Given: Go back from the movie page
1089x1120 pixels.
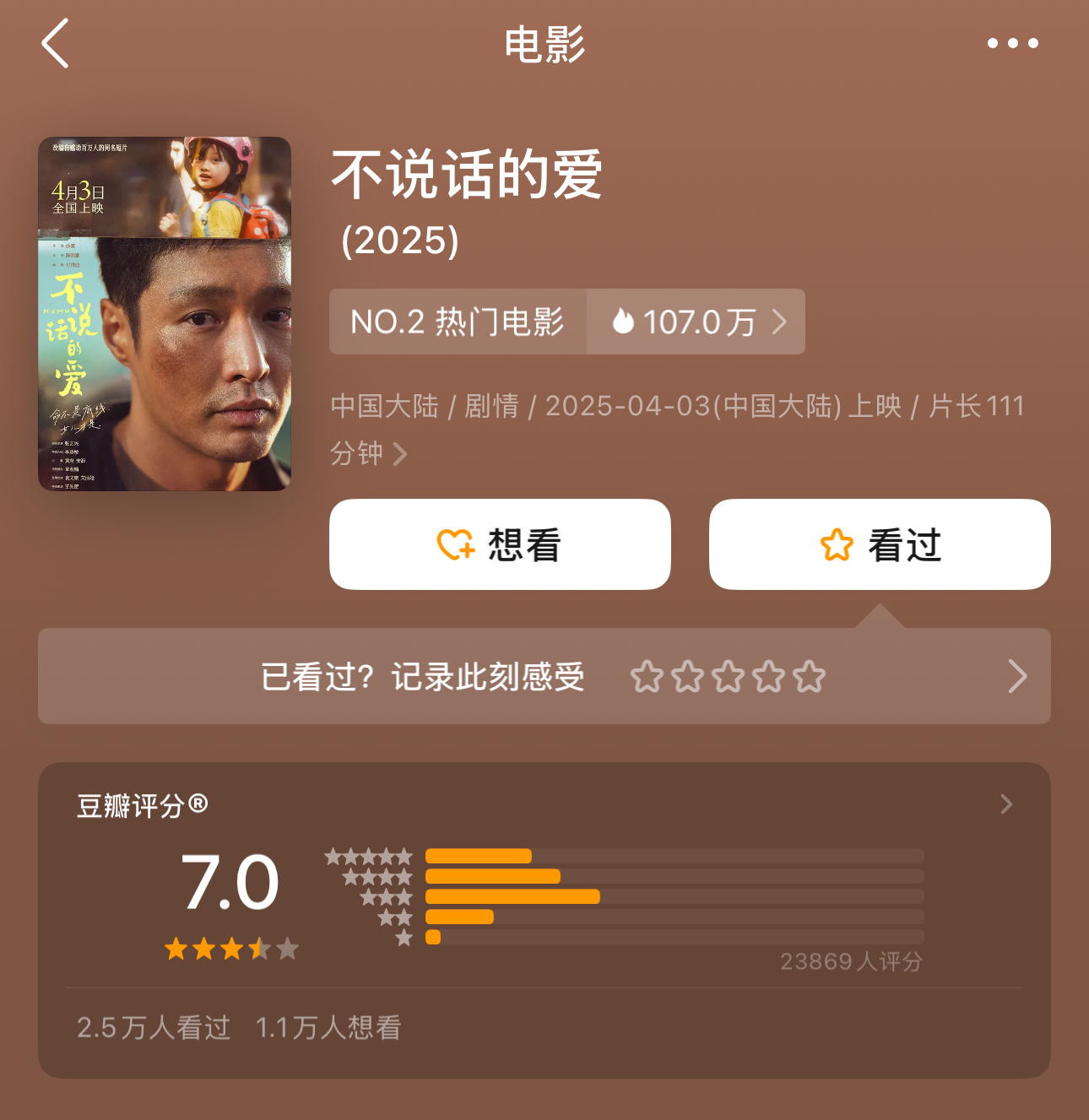Looking at the screenshot, I should [56, 44].
